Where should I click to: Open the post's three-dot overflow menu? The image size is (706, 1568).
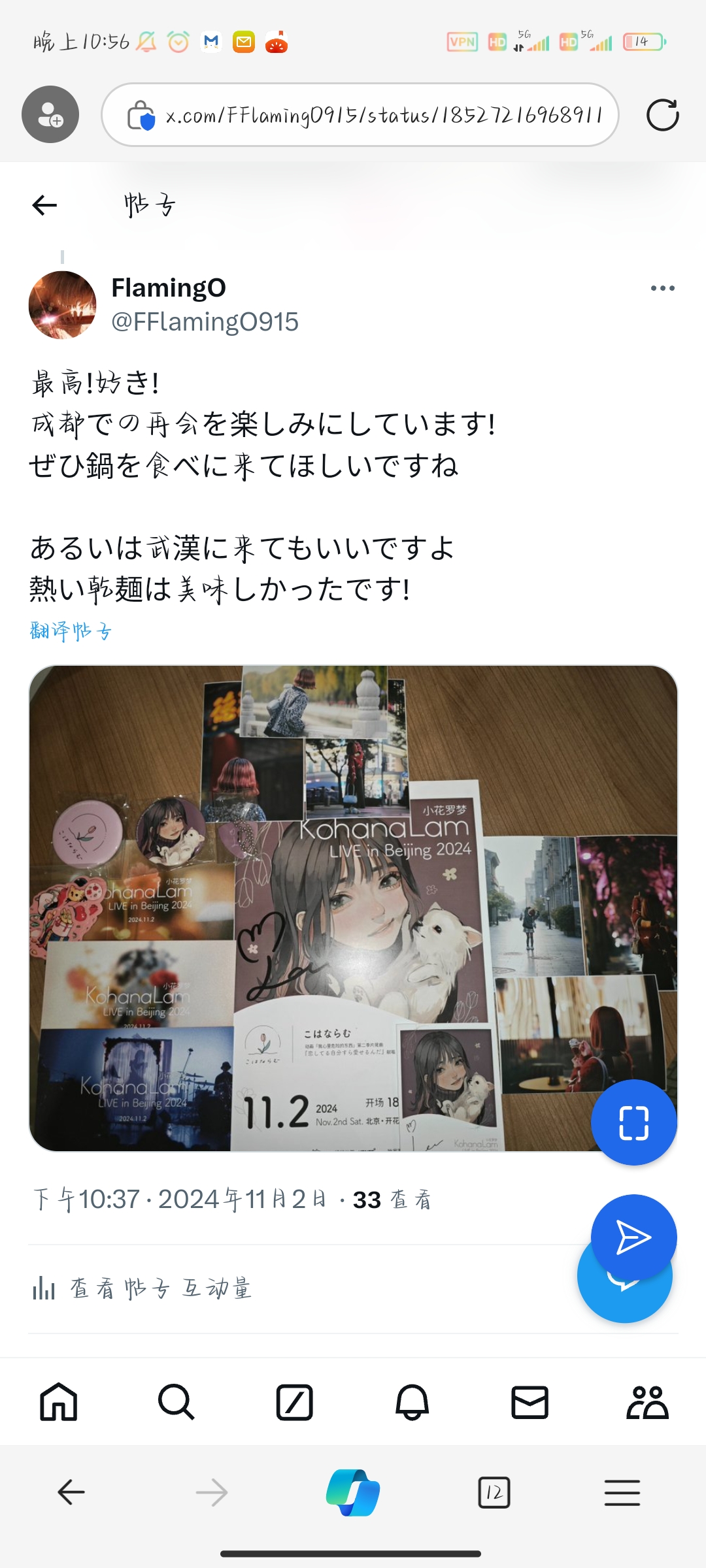(x=662, y=288)
